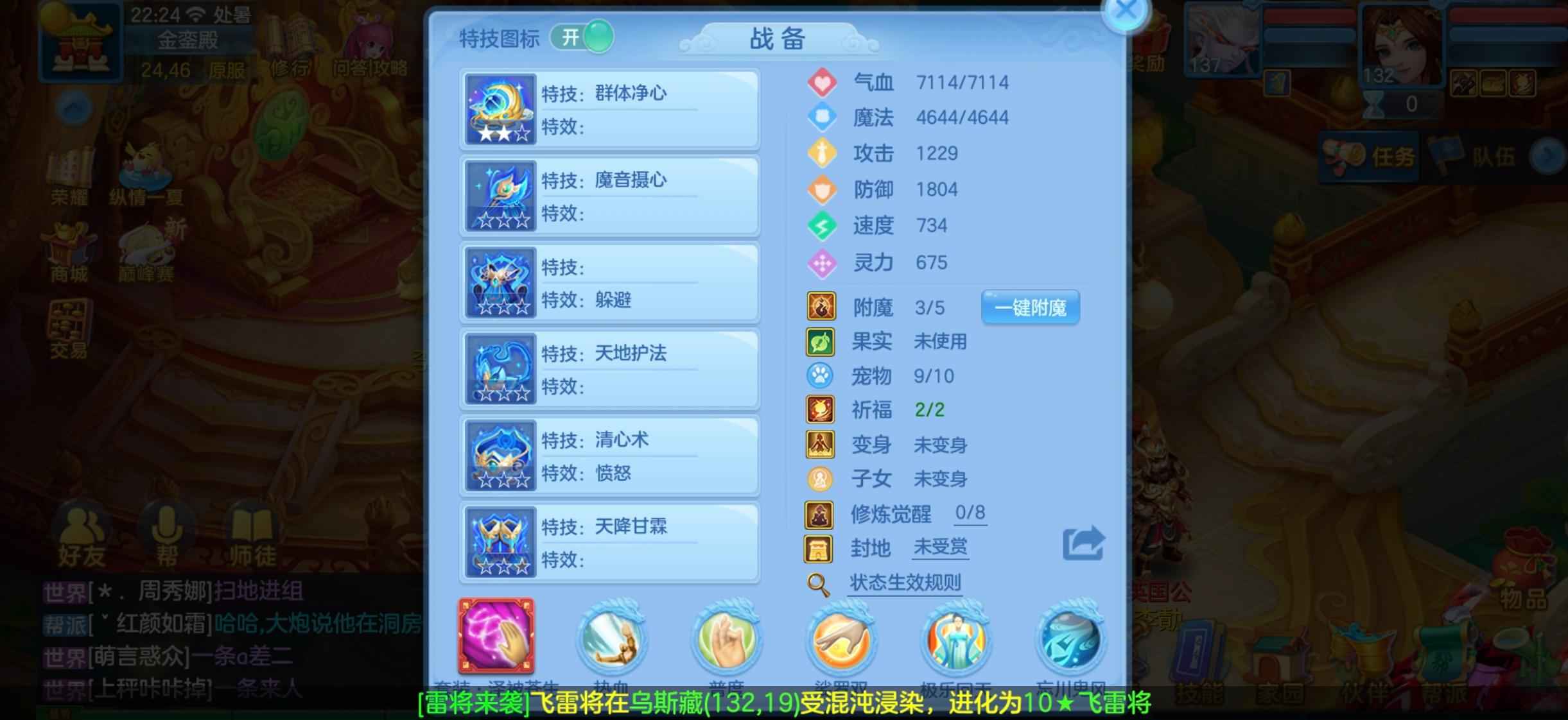Close the 战备 dialog

pos(1126,11)
